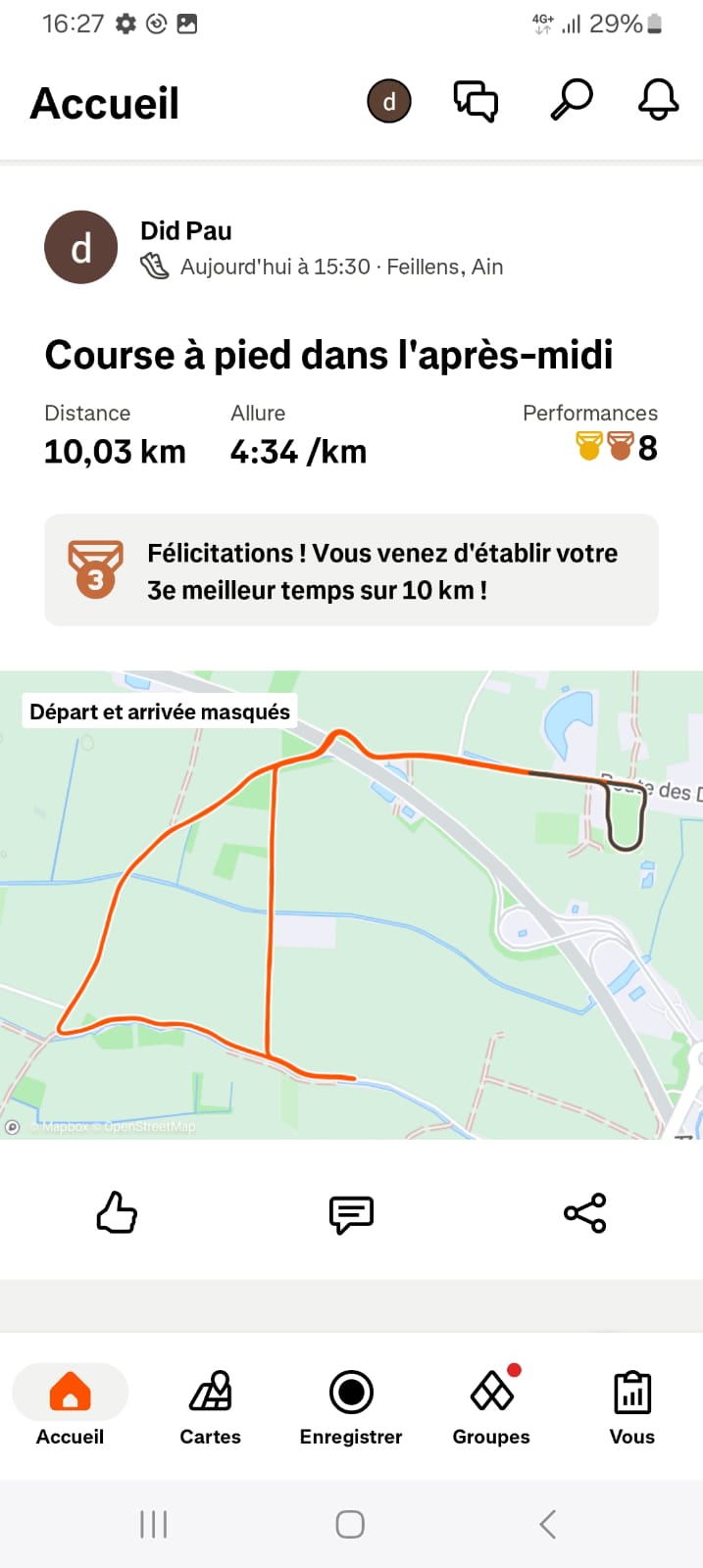This screenshot has width=703, height=1568.
Task: Share this activity
Action: tap(585, 1213)
